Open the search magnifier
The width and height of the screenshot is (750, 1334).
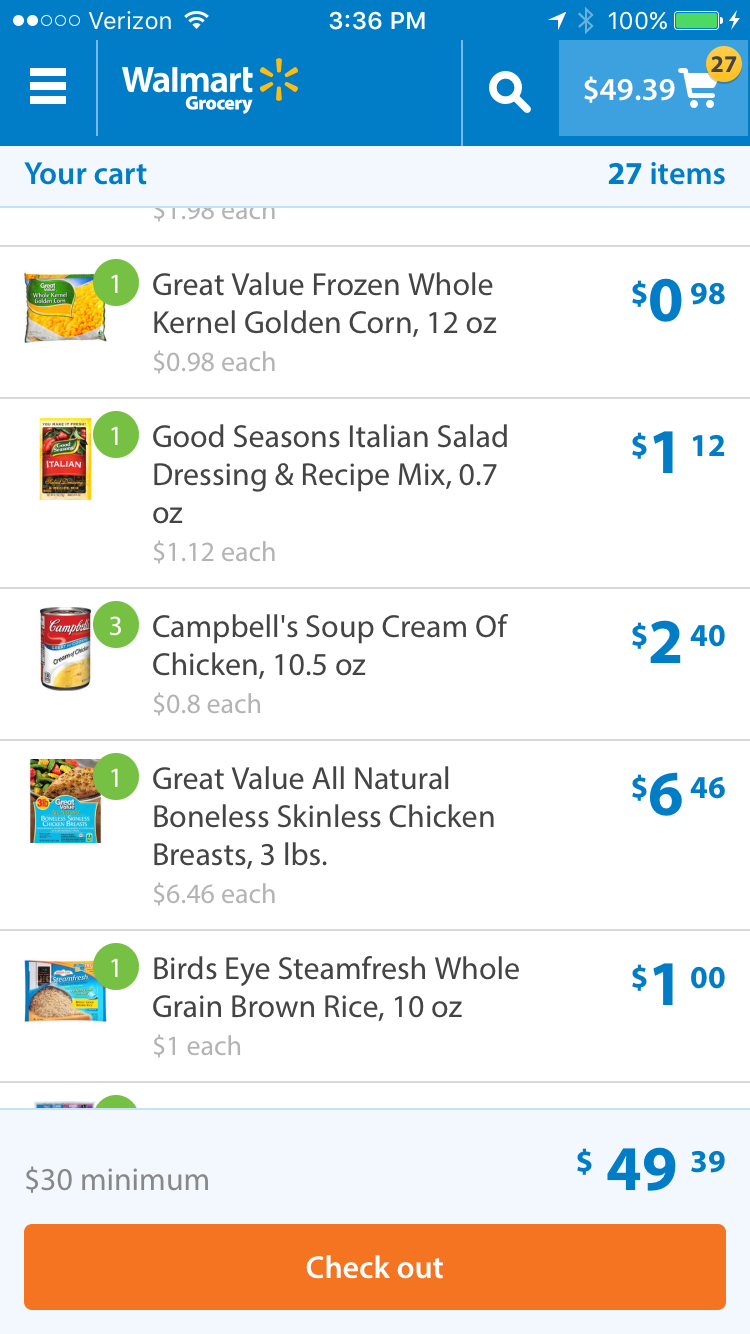(x=509, y=91)
